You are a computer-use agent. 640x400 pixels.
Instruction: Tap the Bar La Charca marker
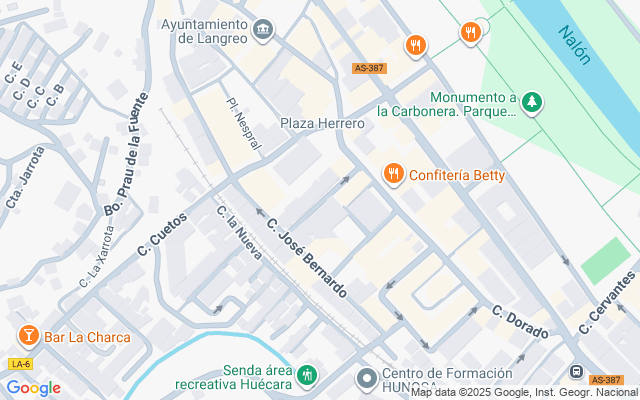[27, 337]
